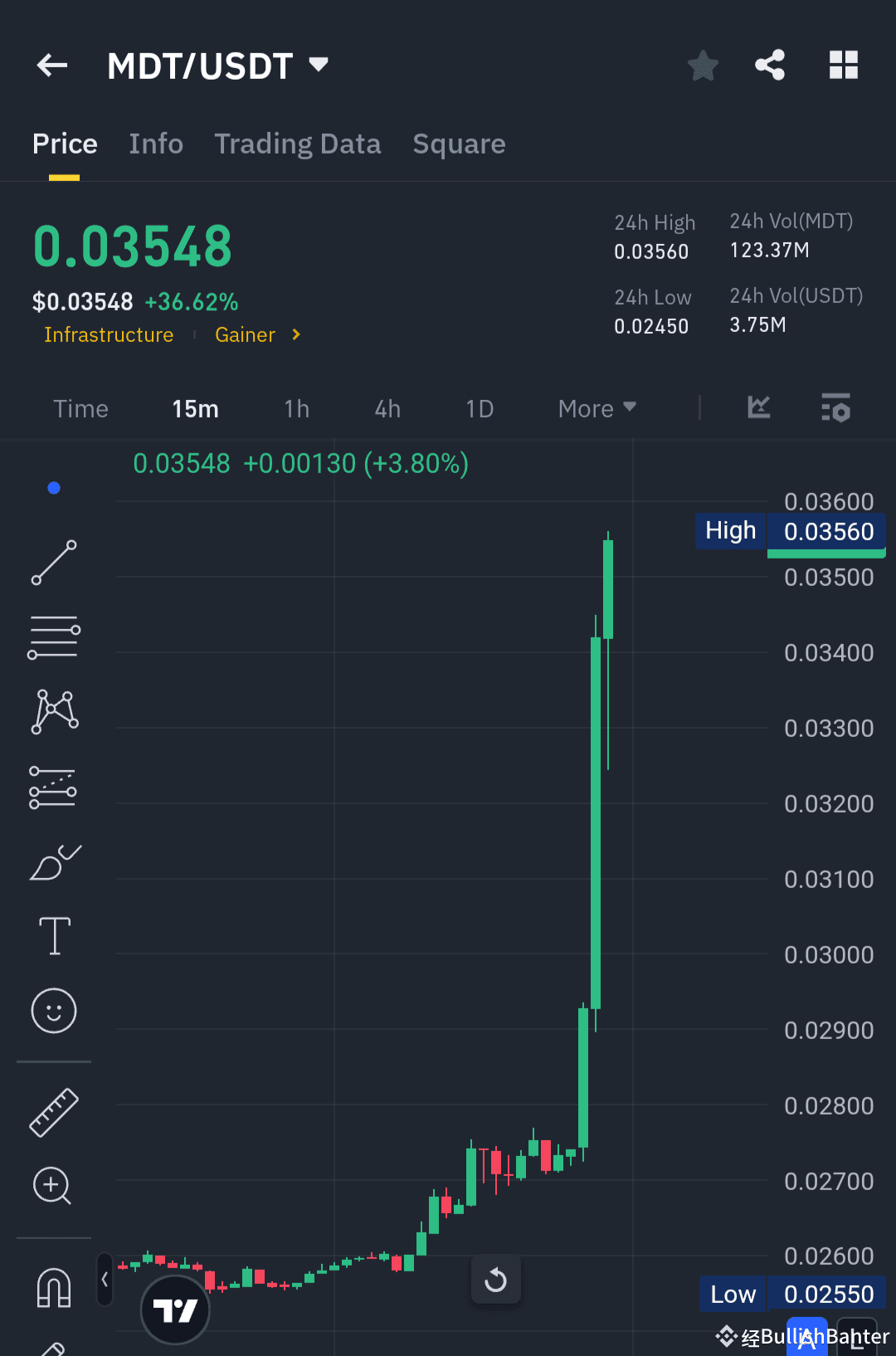The height and width of the screenshot is (1356, 896).
Task: Tap the refresh button on the chart
Action: point(496,1280)
